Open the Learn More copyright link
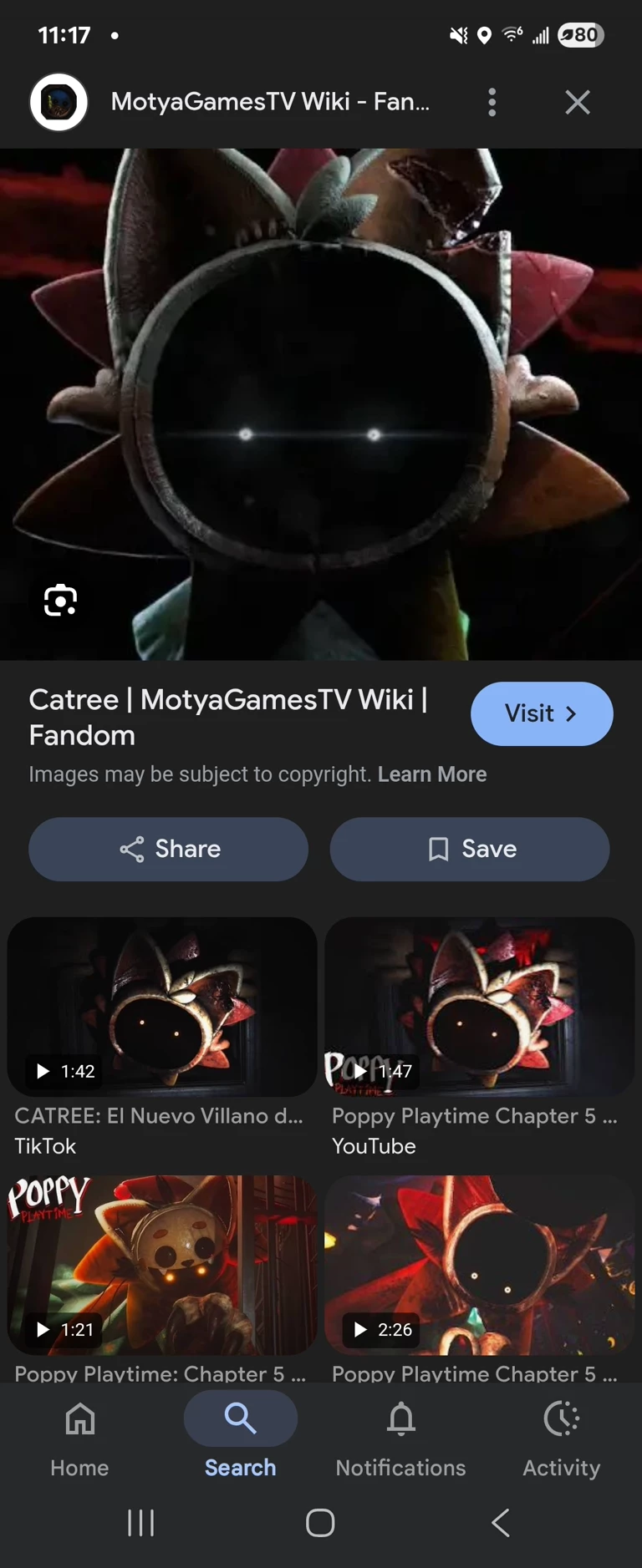This screenshot has width=642, height=1568. coord(431,774)
